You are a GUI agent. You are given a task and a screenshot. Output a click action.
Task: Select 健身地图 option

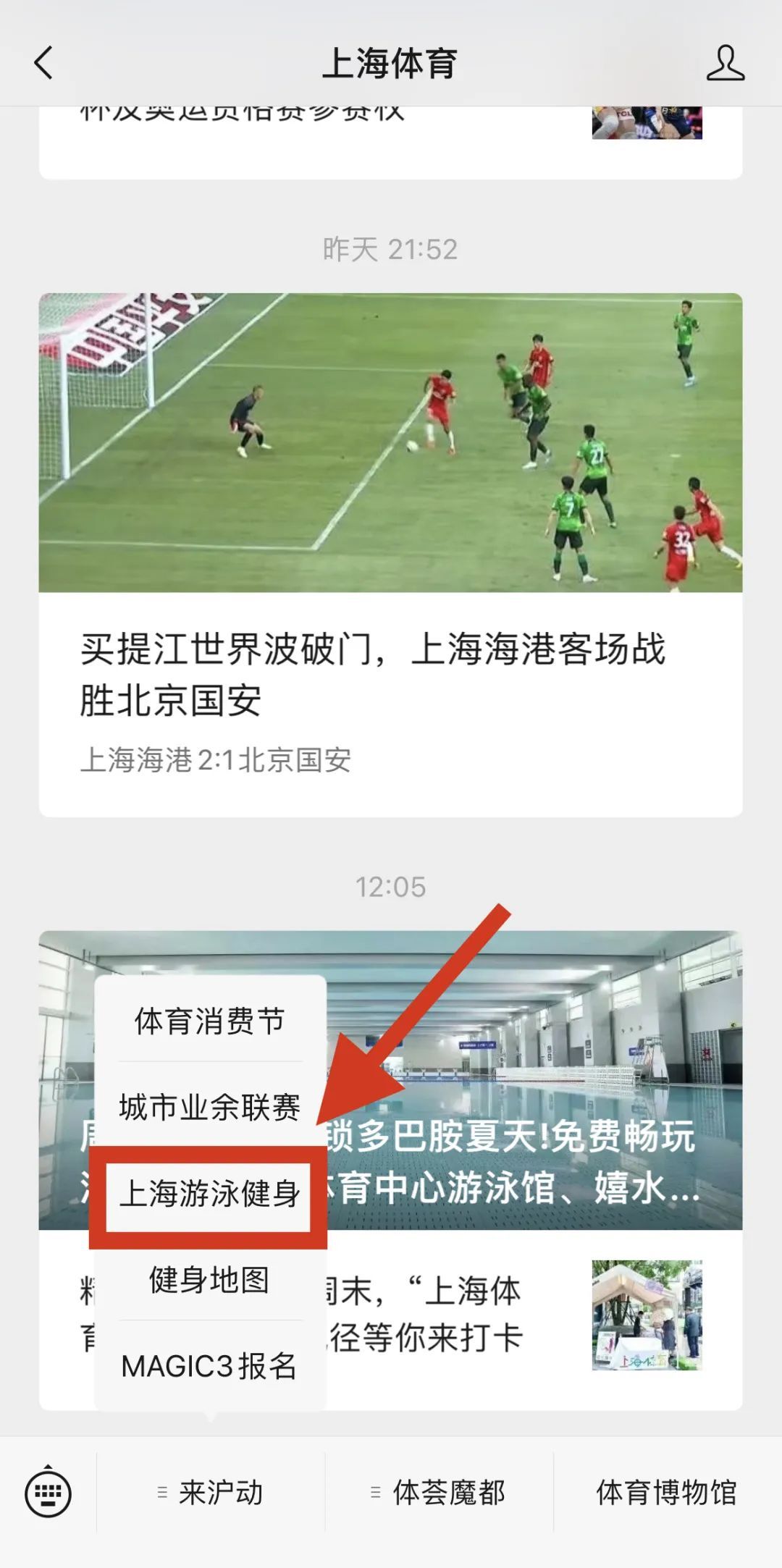[x=210, y=1280]
